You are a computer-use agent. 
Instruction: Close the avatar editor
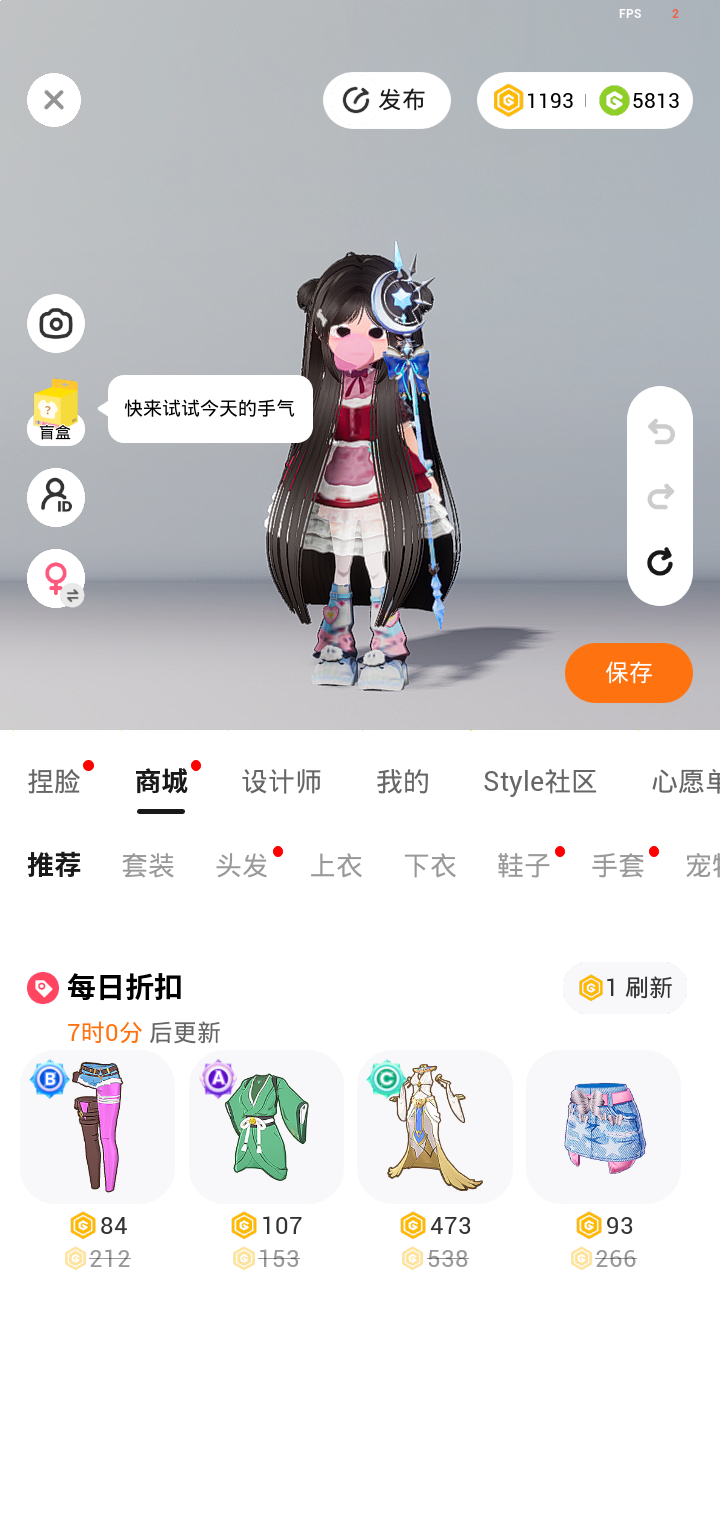tap(54, 100)
